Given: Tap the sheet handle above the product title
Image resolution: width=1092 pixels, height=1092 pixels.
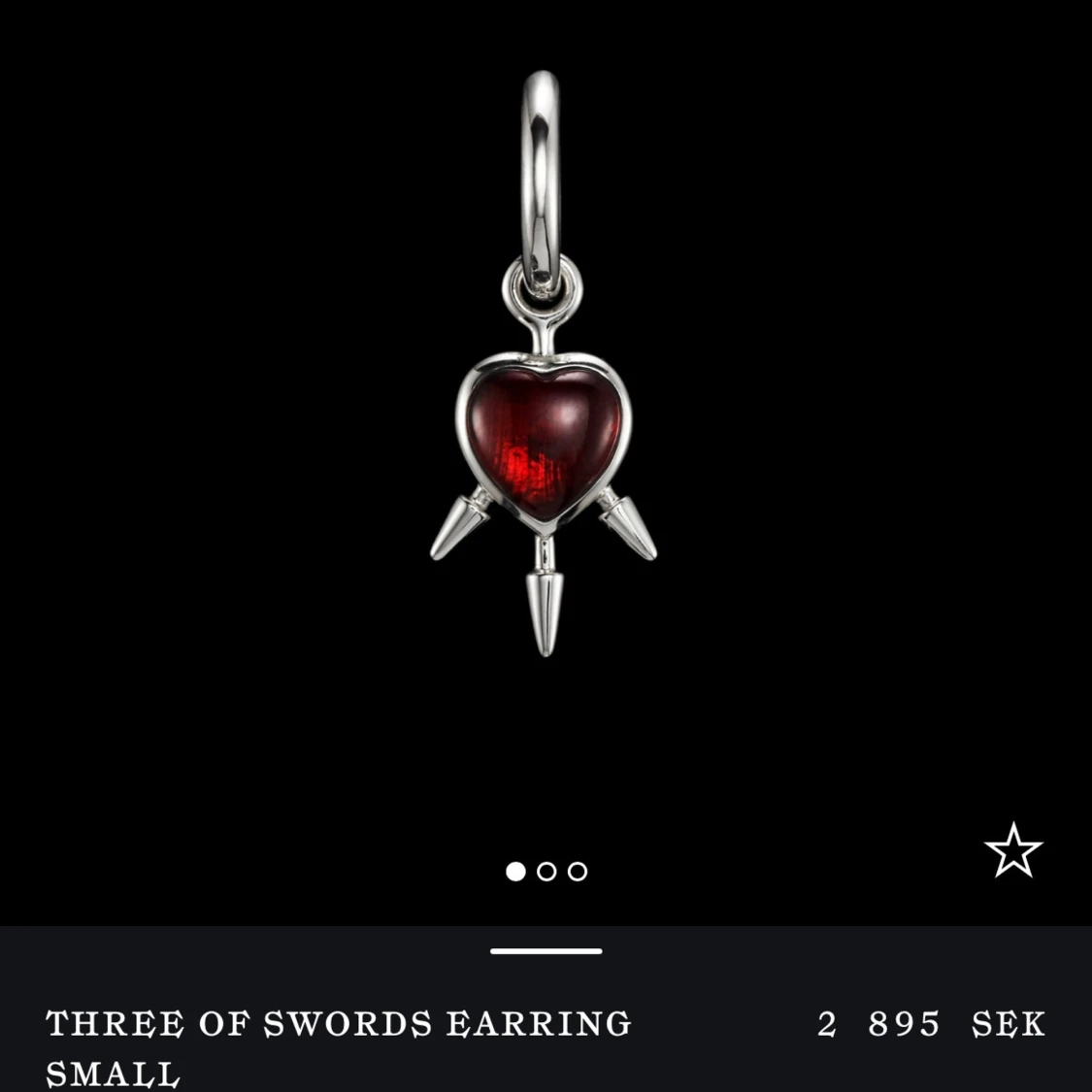Looking at the screenshot, I should (x=546, y=951).
